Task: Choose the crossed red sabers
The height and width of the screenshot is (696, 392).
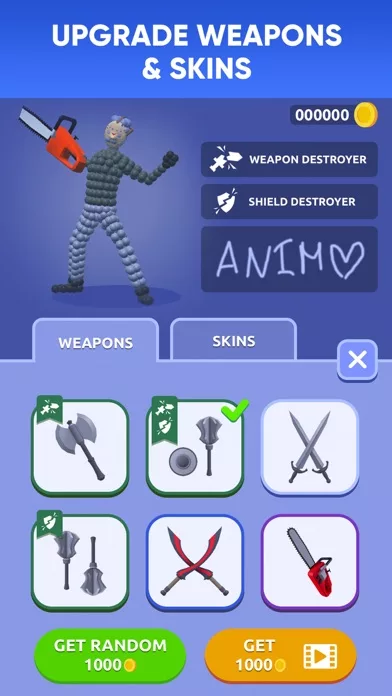Action: tap(195, 562)
